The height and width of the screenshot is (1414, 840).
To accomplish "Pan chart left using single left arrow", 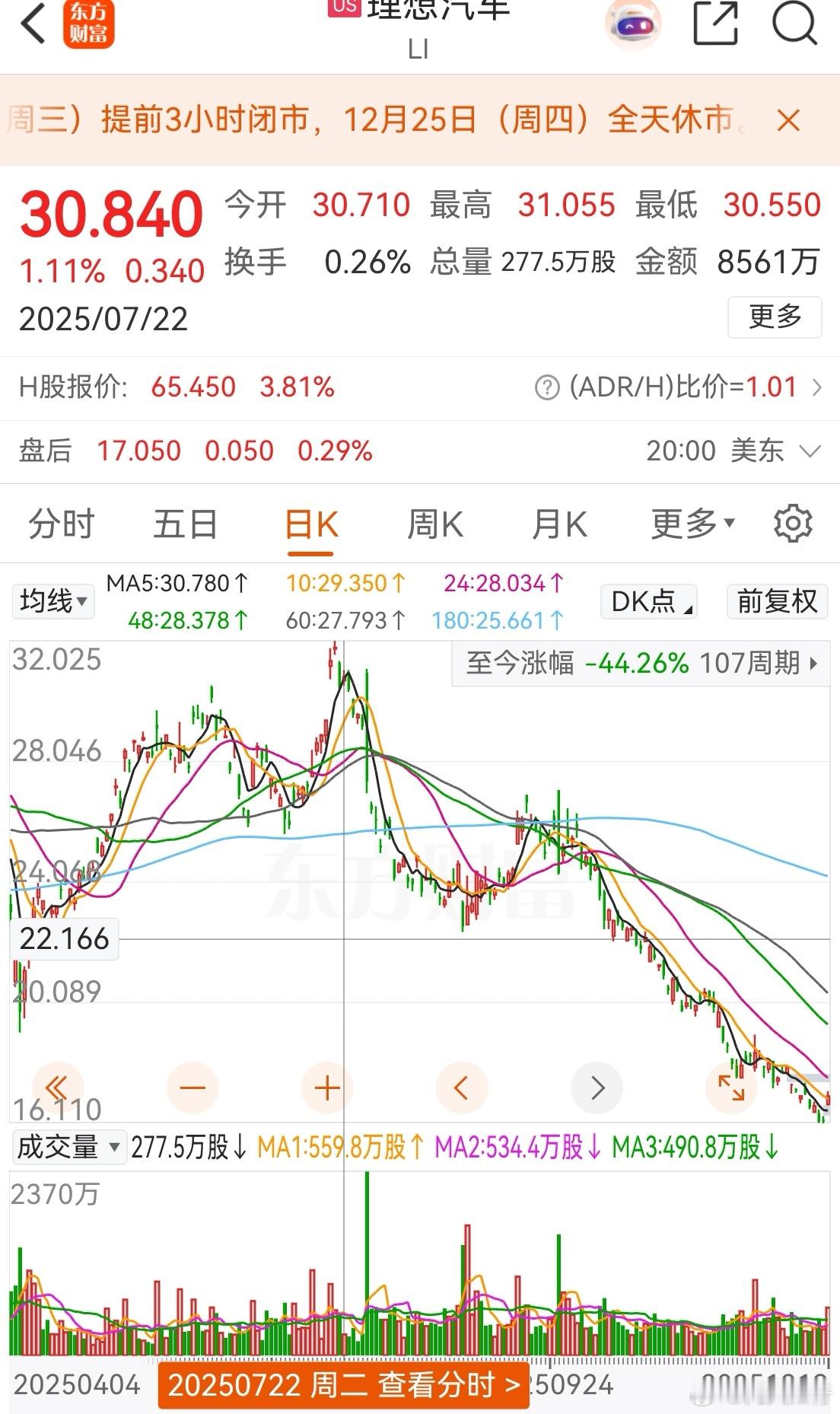I will point(462,1087).
